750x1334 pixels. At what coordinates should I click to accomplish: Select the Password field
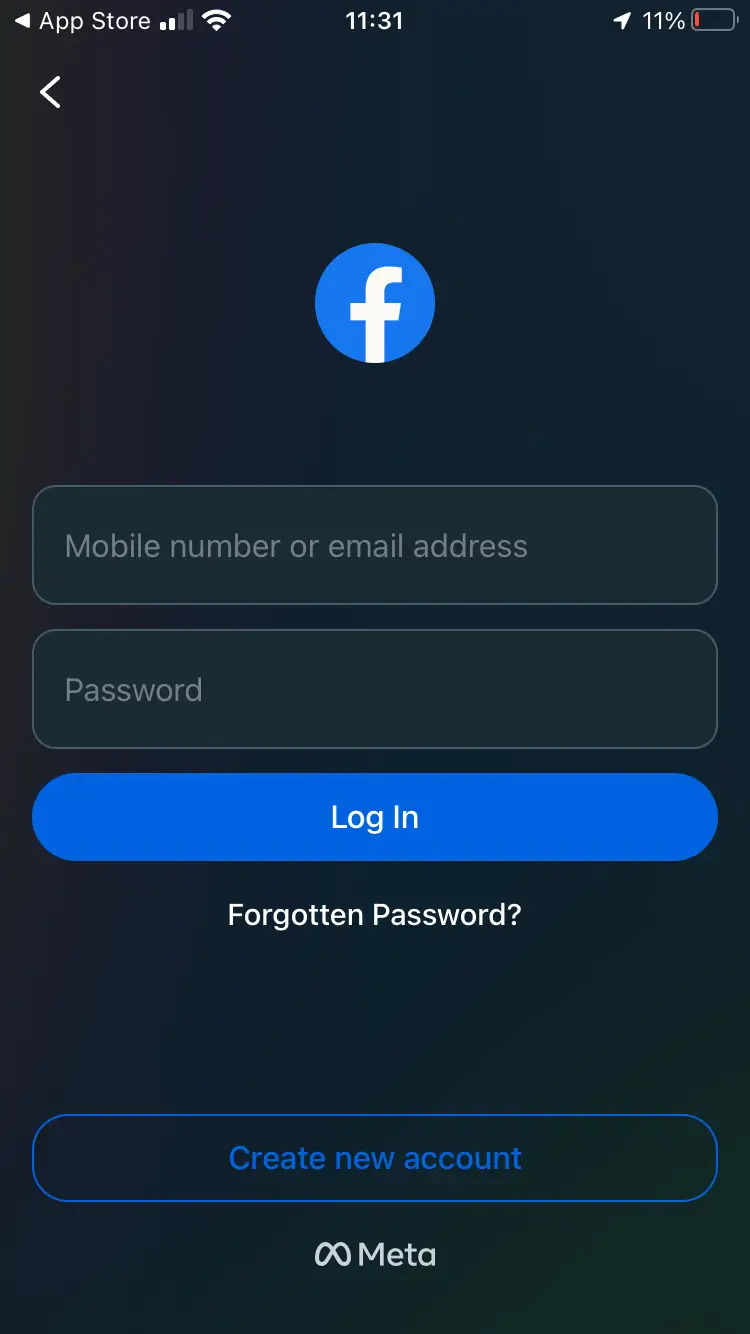[x=375, y=689]
